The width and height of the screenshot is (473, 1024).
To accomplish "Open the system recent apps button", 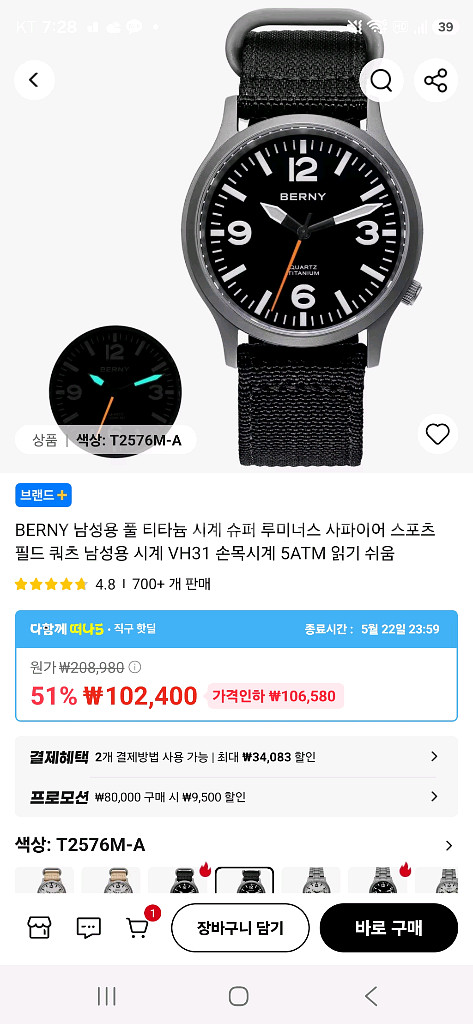I will (x=106, y=996).
